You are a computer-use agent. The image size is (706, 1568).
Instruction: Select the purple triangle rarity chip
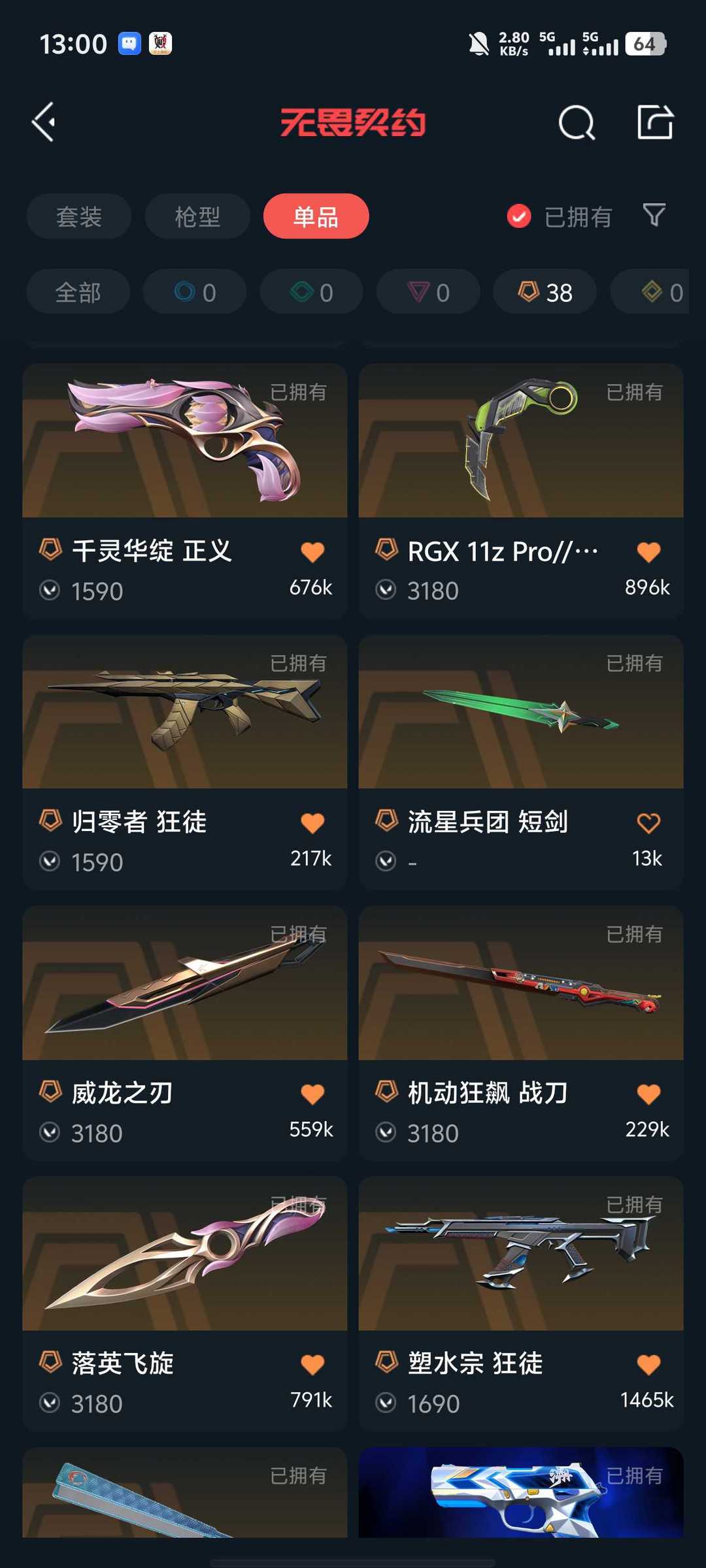click(428, 292)
